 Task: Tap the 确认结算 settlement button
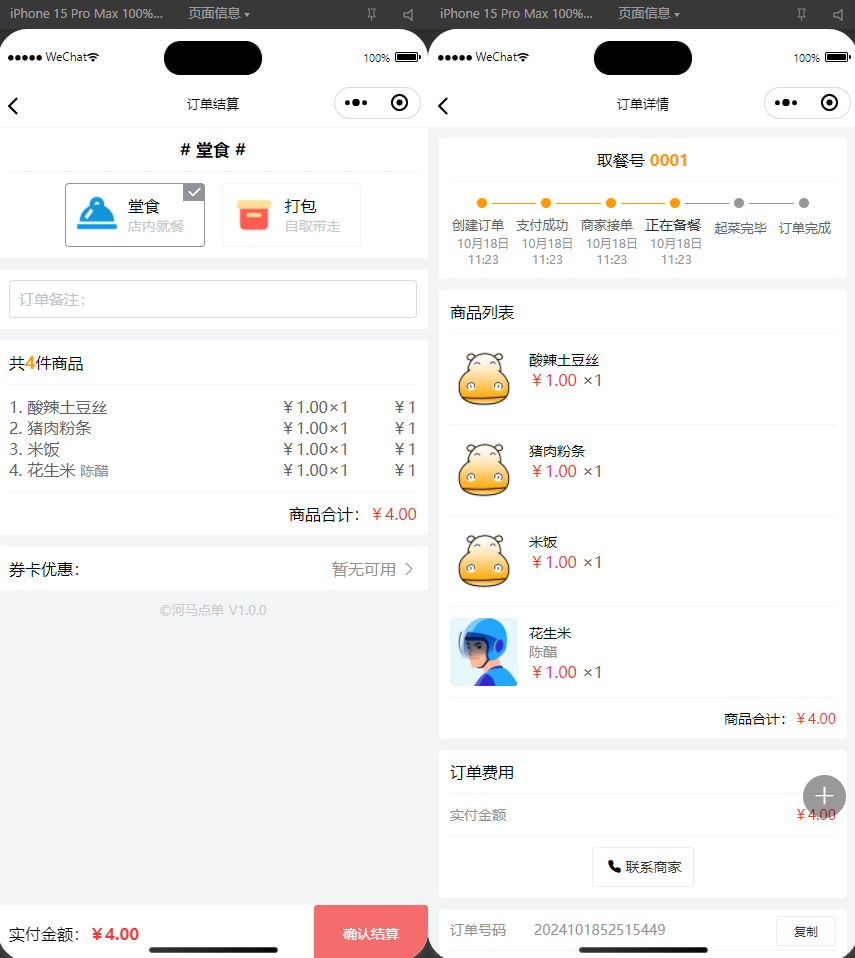pyautogui.click(x=370, y=931)
